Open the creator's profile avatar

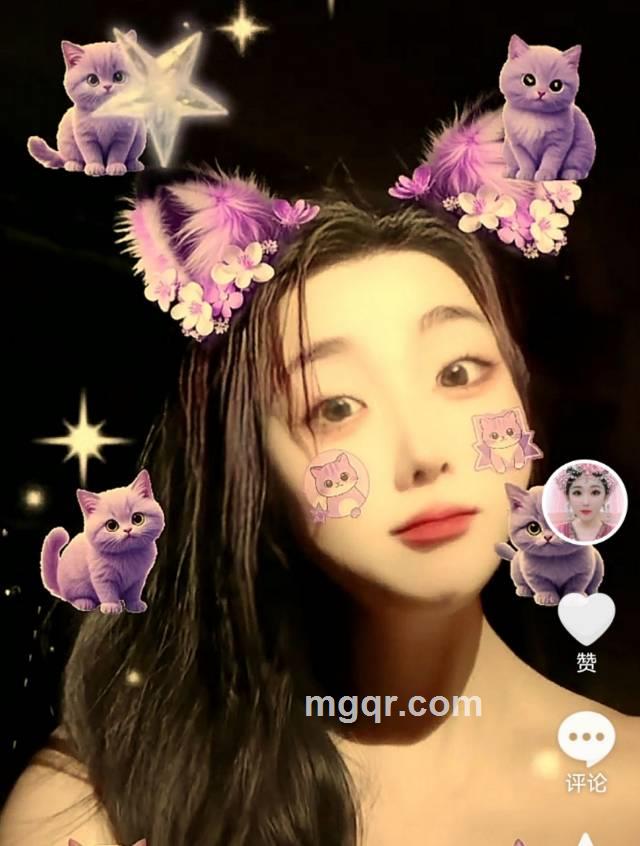[584, 502]
